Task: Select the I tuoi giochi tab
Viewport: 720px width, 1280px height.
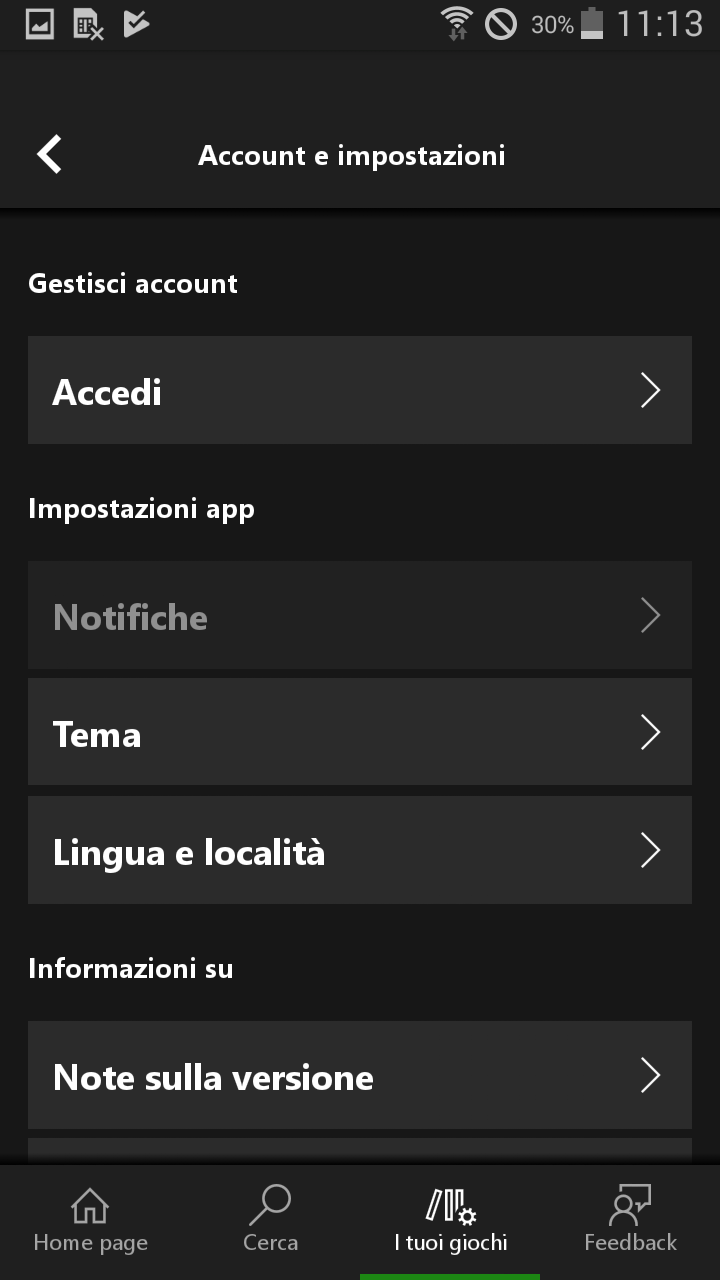Action: [x=450, y=1222]
